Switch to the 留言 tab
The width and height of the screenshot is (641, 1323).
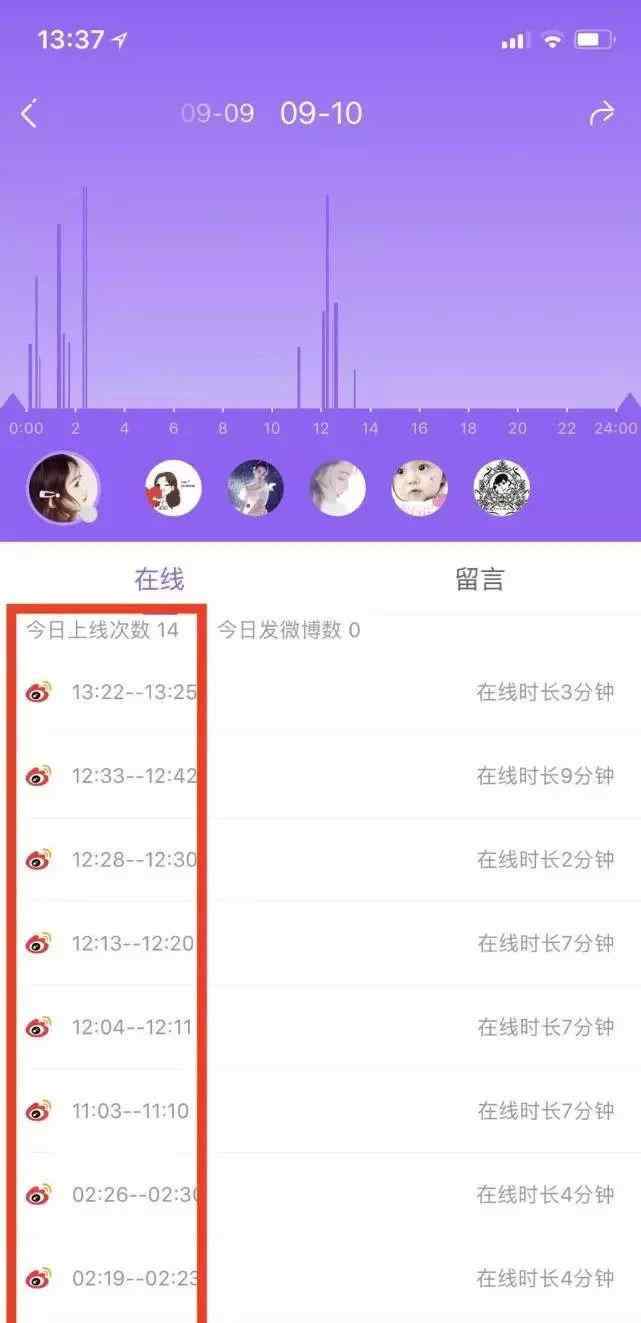(x=480, y=578)
